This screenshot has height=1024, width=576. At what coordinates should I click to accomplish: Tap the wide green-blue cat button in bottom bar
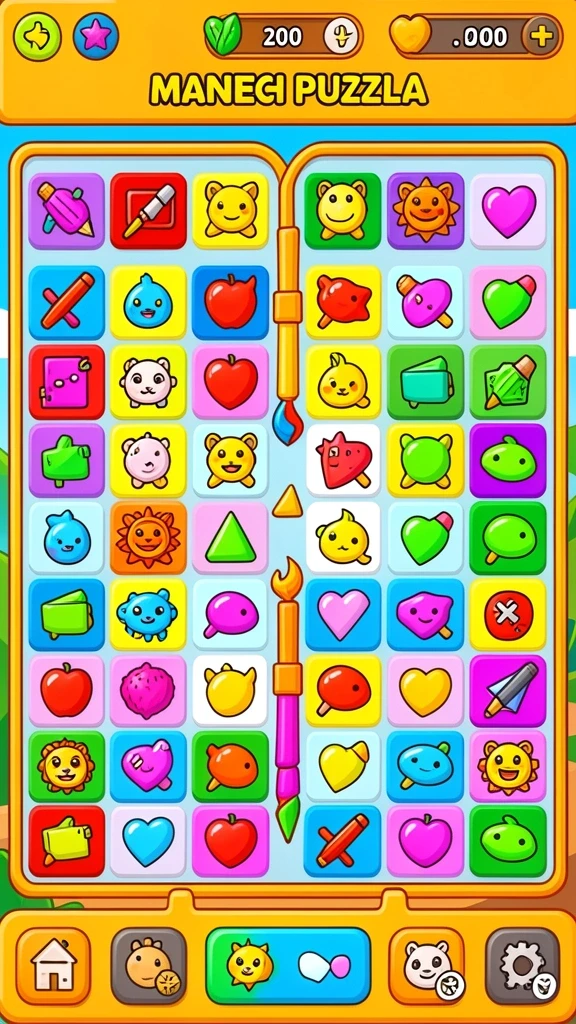click(288, 966)
